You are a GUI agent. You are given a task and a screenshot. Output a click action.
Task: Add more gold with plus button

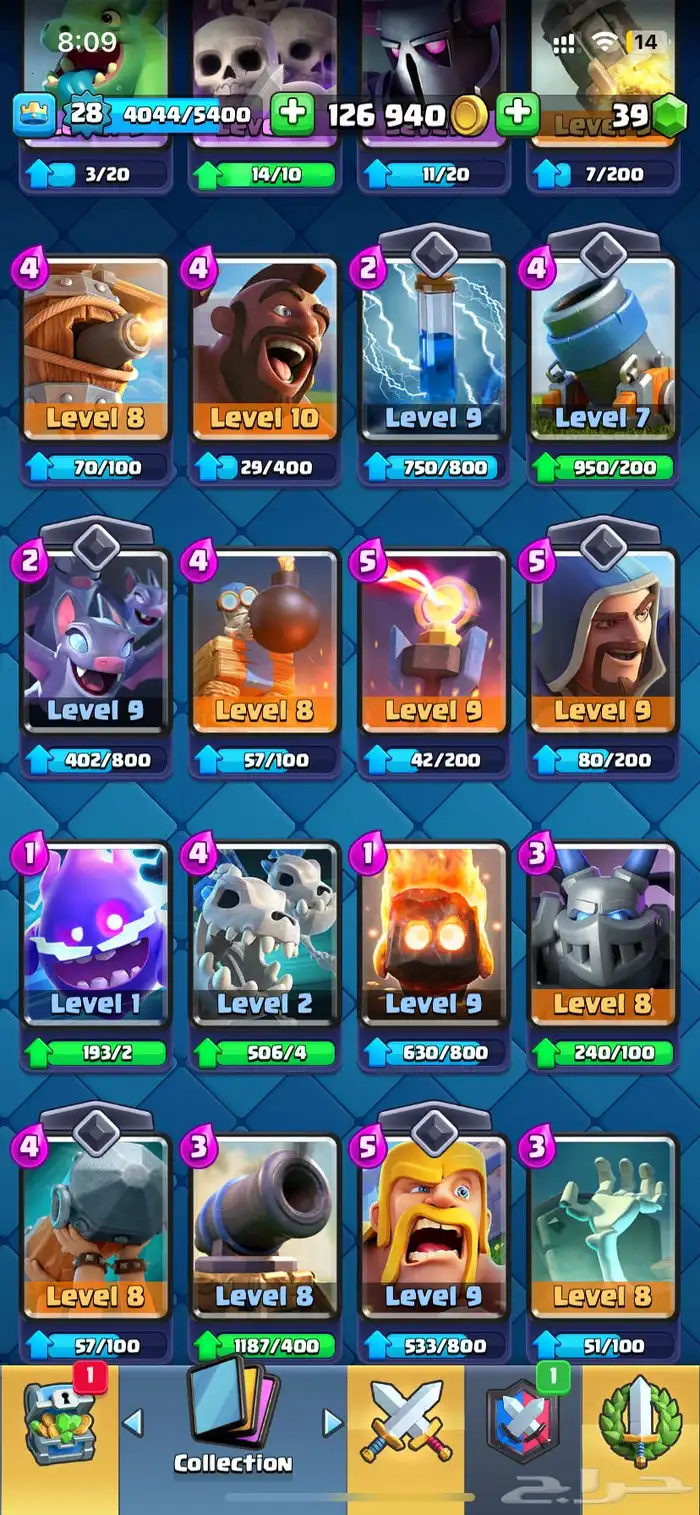click(x=292, y=114)
